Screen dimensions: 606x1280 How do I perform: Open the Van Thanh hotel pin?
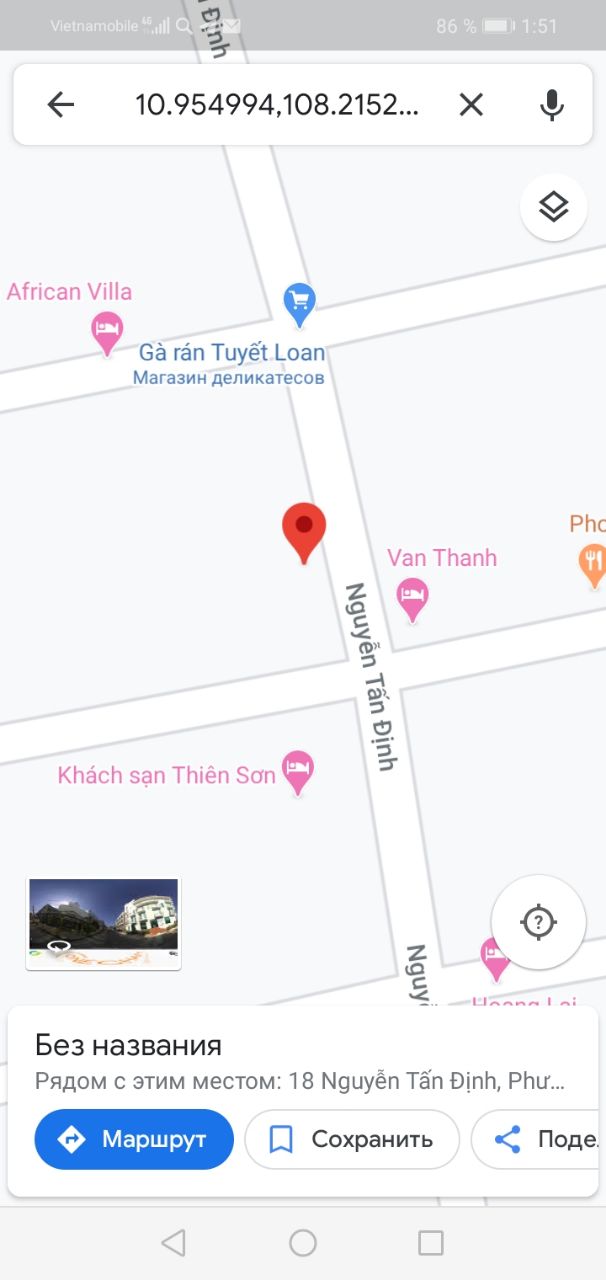click(x=411, y=597)
